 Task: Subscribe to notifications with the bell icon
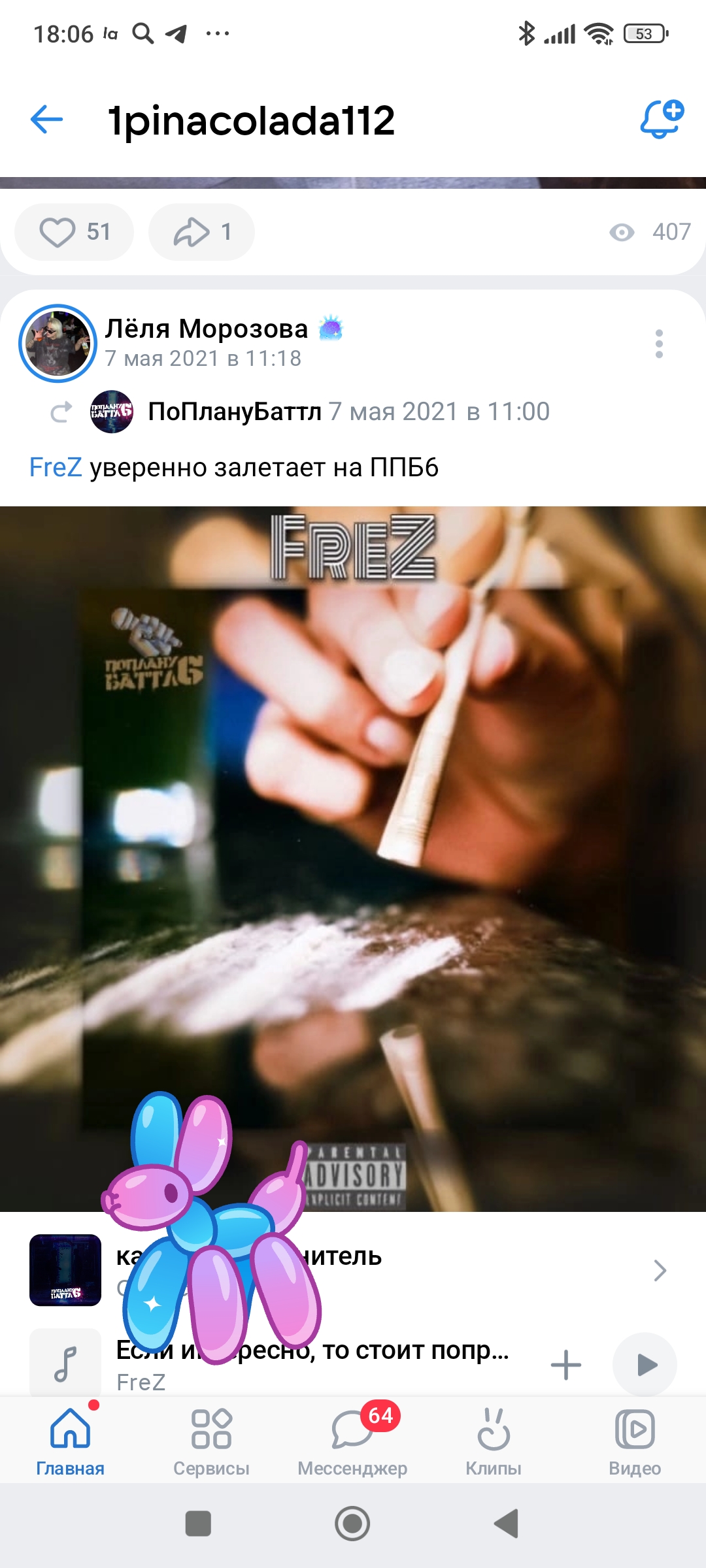pos(661,120)
